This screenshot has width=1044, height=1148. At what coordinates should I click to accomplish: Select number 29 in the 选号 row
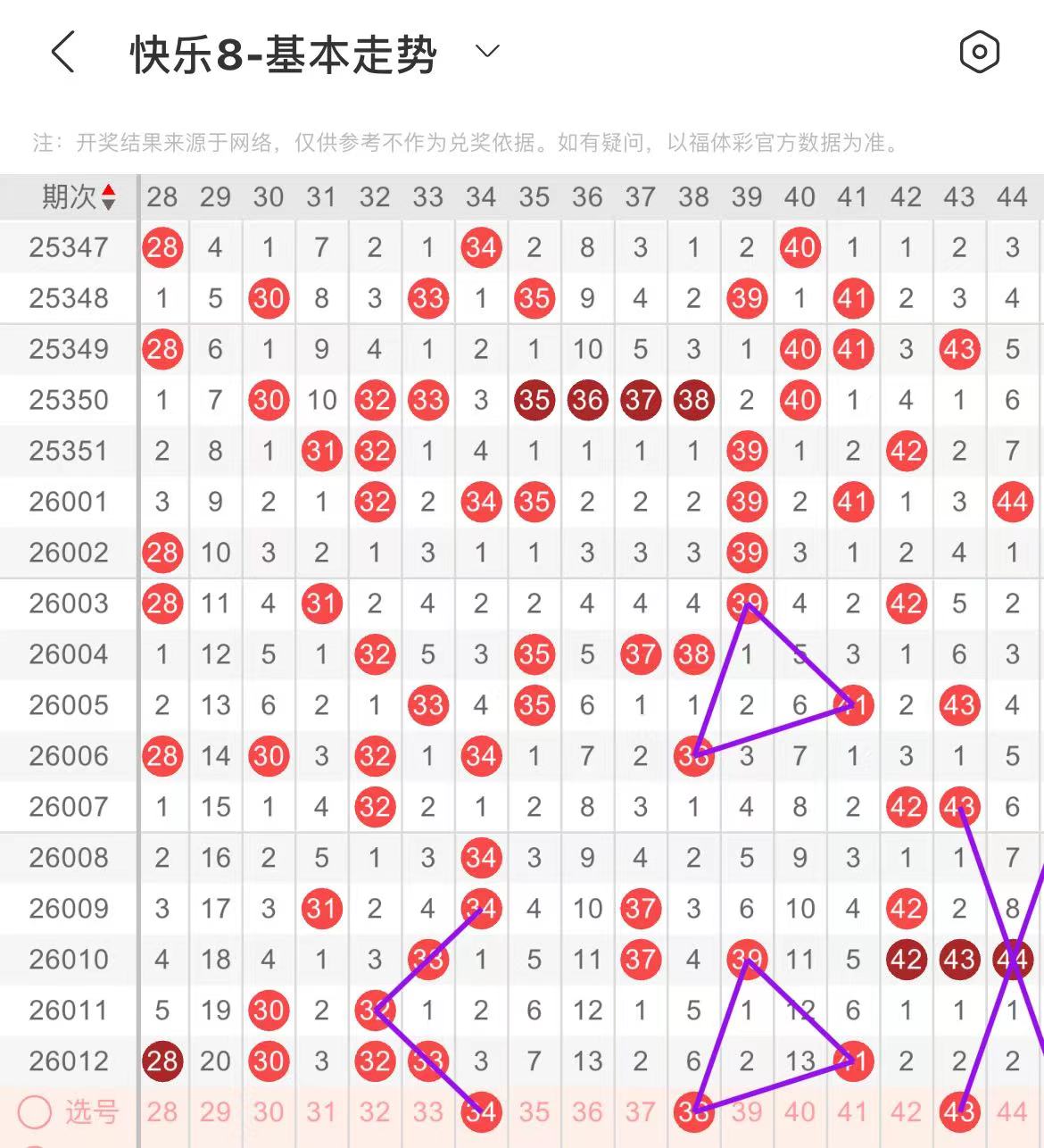pos(215,1112)
